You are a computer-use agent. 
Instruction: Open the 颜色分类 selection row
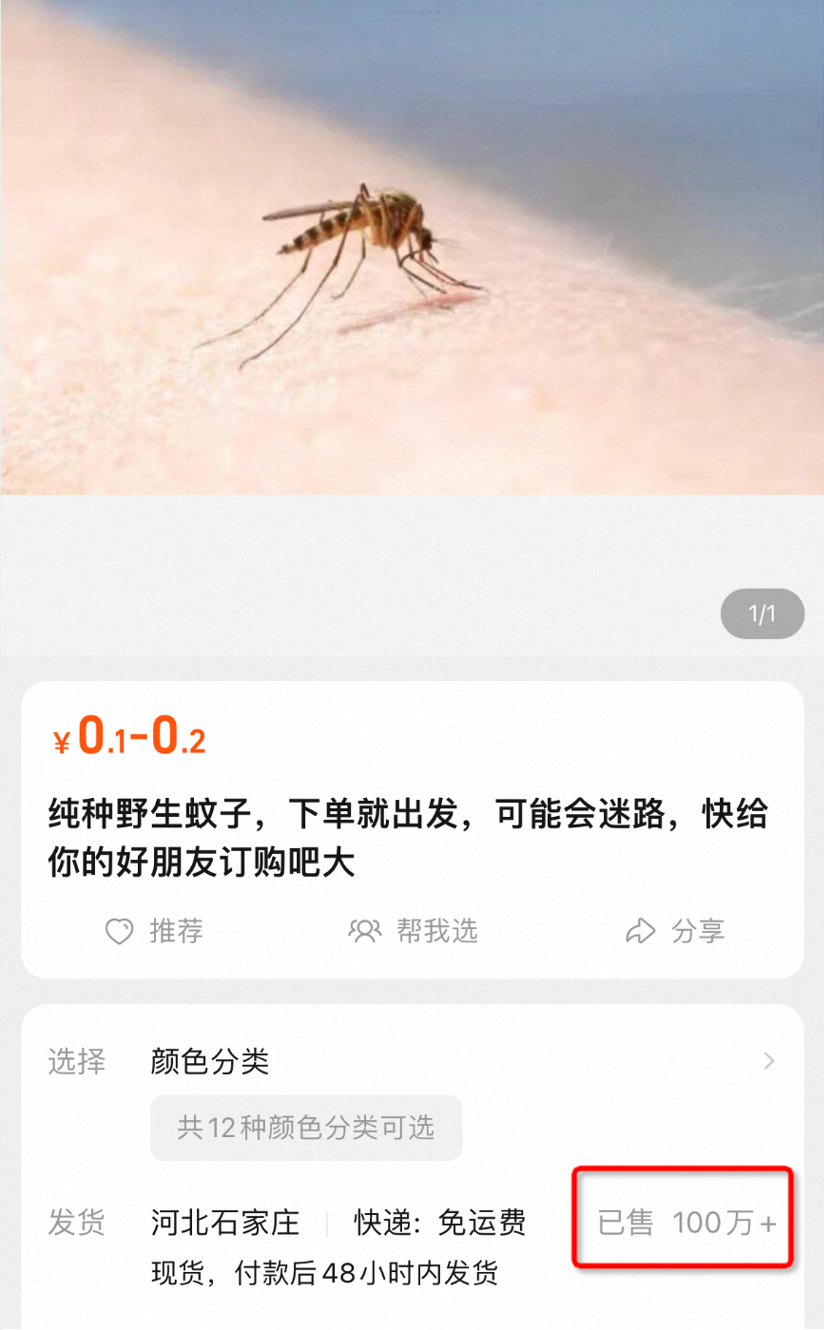coord(412,1061)
